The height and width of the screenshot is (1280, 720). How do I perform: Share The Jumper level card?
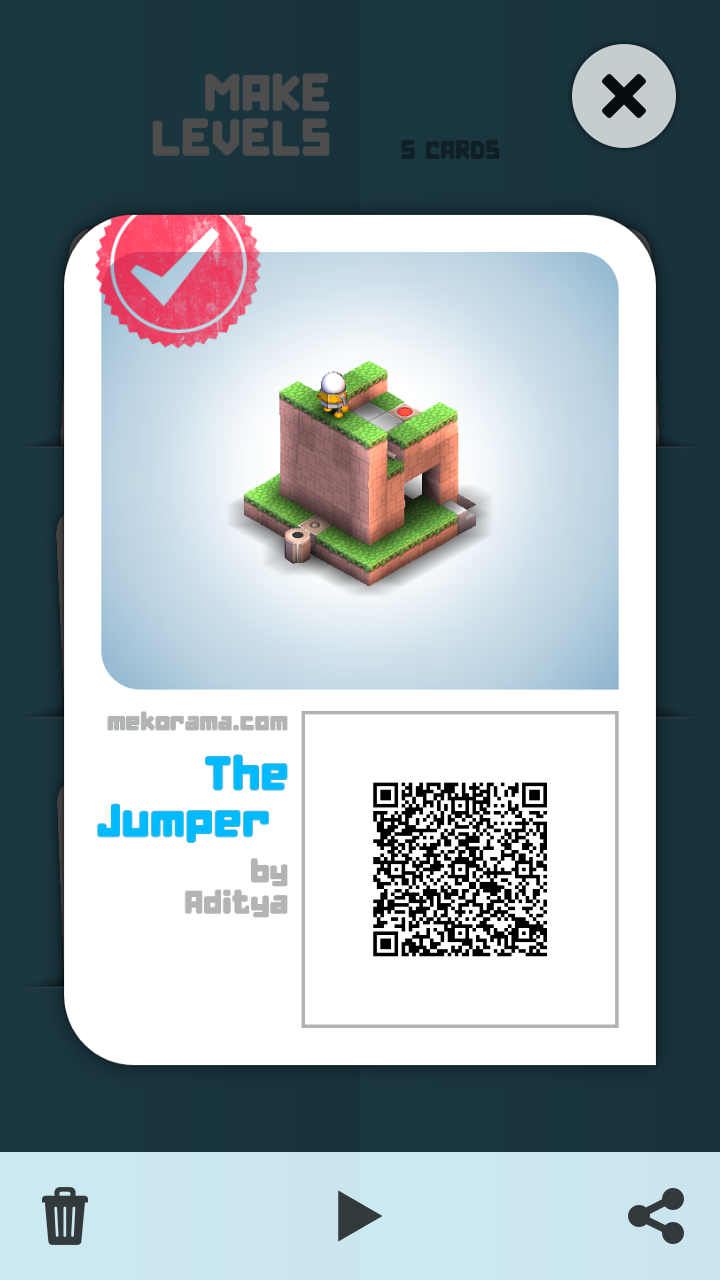coord(656,1216)
